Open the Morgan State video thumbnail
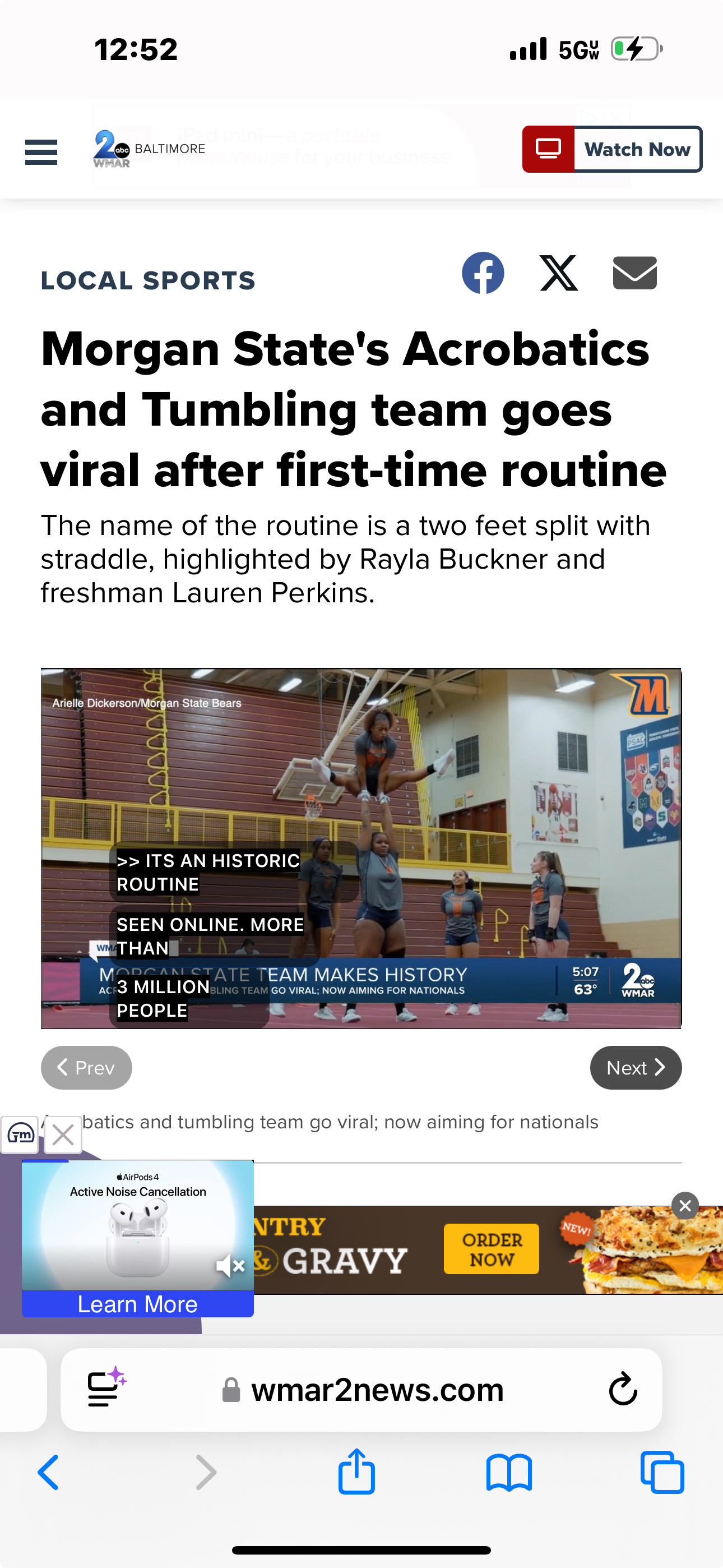 tap(361, 848)
